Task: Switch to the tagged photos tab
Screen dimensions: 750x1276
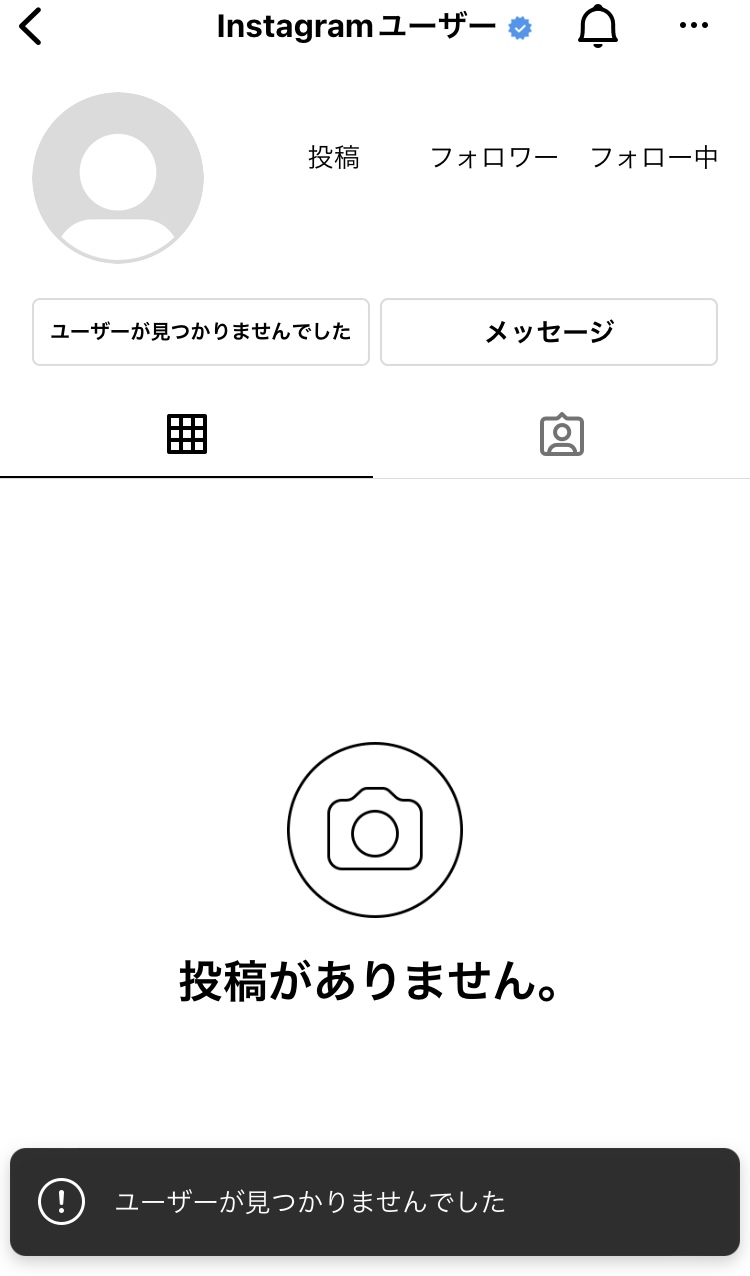Action: (x=562, y=434)
